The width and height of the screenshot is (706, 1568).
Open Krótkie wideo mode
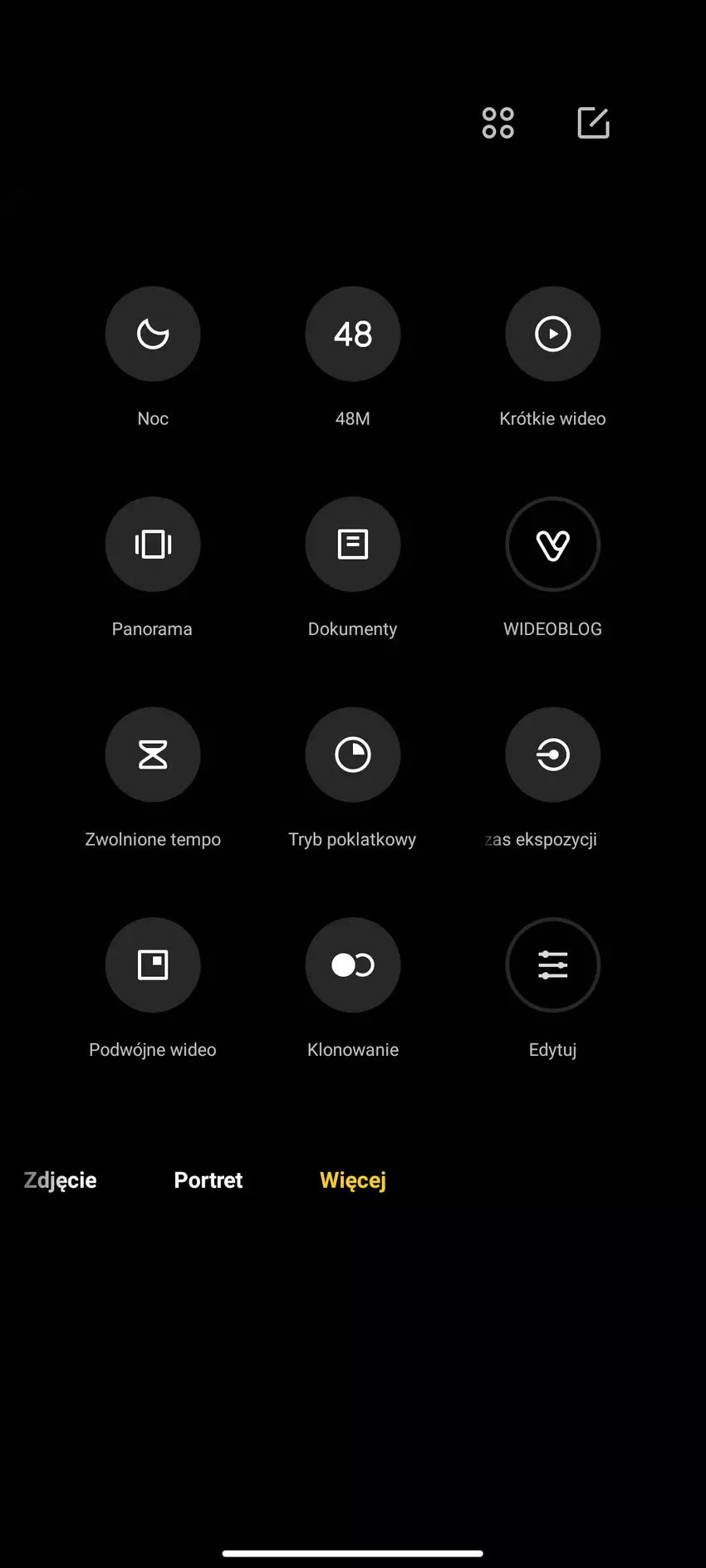coord(552,335)
